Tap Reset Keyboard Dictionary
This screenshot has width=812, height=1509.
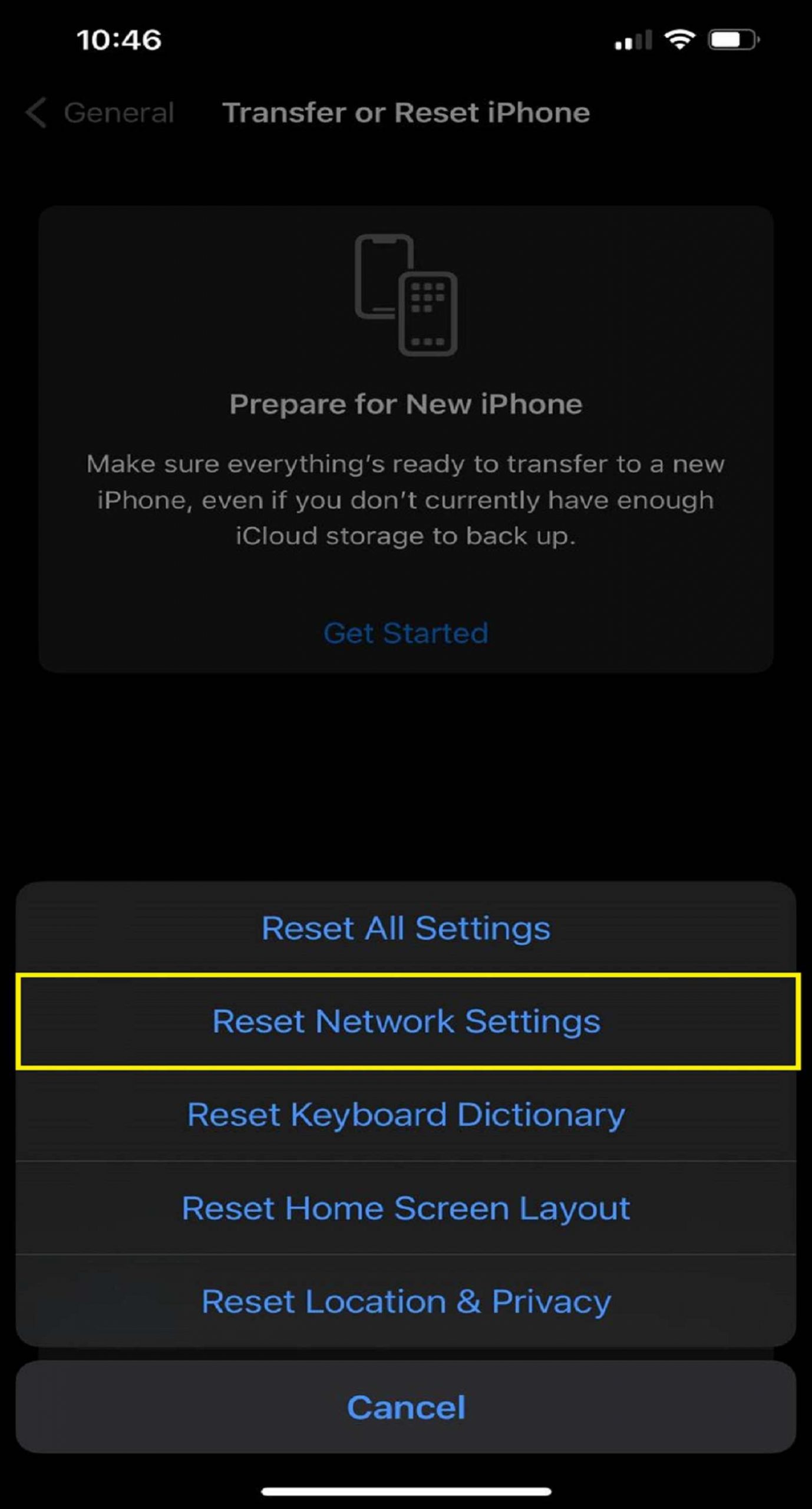click(405, 1114)
